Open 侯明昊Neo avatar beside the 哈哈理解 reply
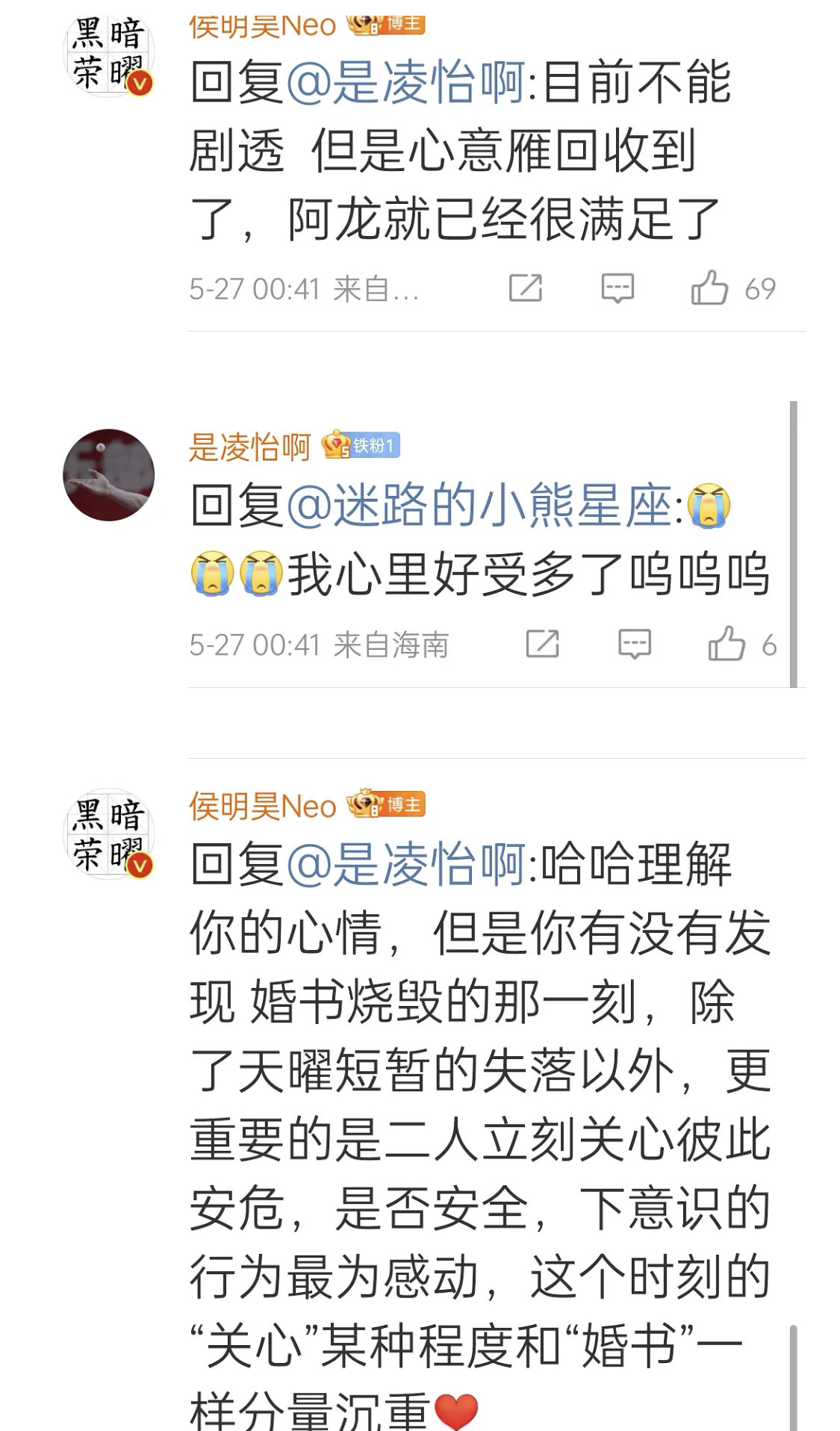This screenshot has height=1431, width=840. [x=109, y=834]
